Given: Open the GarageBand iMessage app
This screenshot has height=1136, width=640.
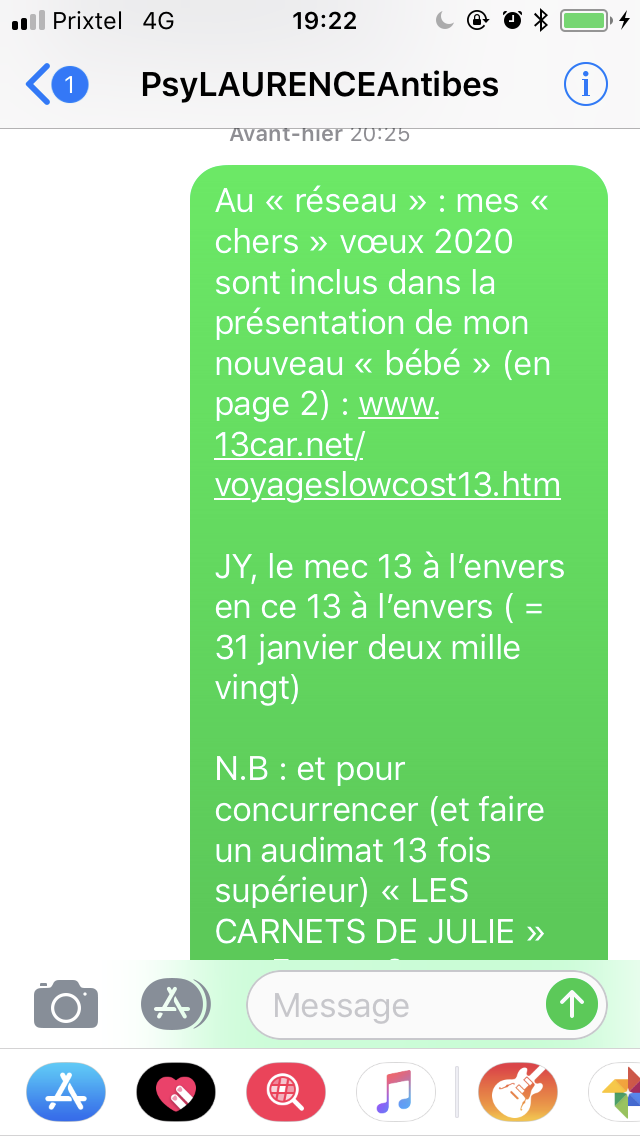Looking at the screenshot, I should pyautogui.click(x=518, y=1092).
